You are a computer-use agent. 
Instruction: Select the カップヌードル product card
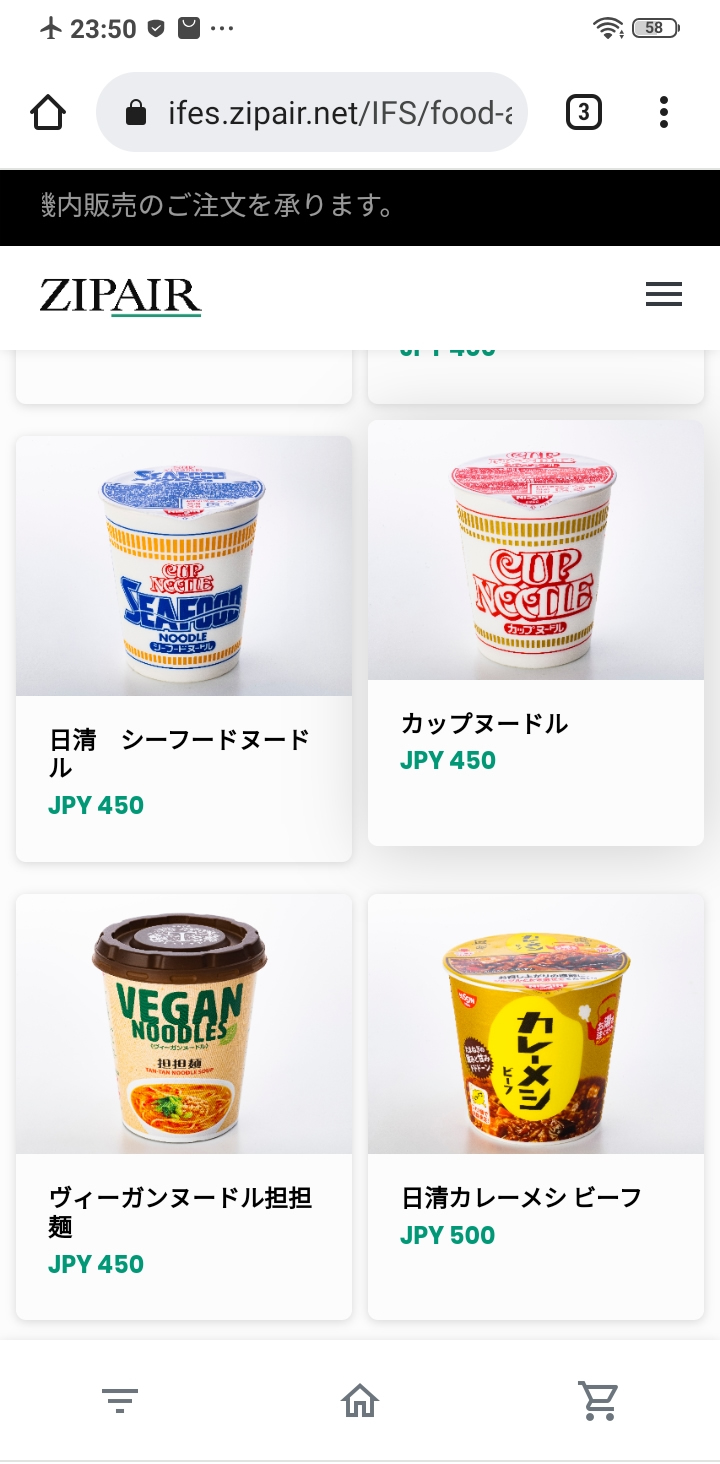536,632
